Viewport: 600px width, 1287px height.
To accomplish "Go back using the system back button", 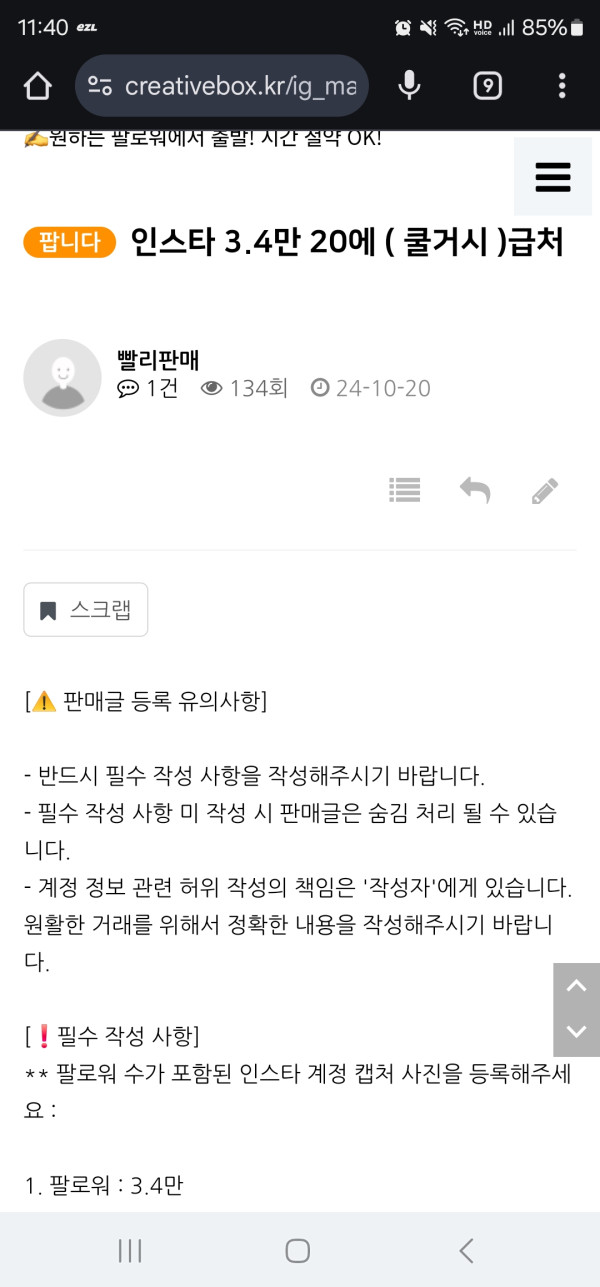I will click(x=465, y=1250).
